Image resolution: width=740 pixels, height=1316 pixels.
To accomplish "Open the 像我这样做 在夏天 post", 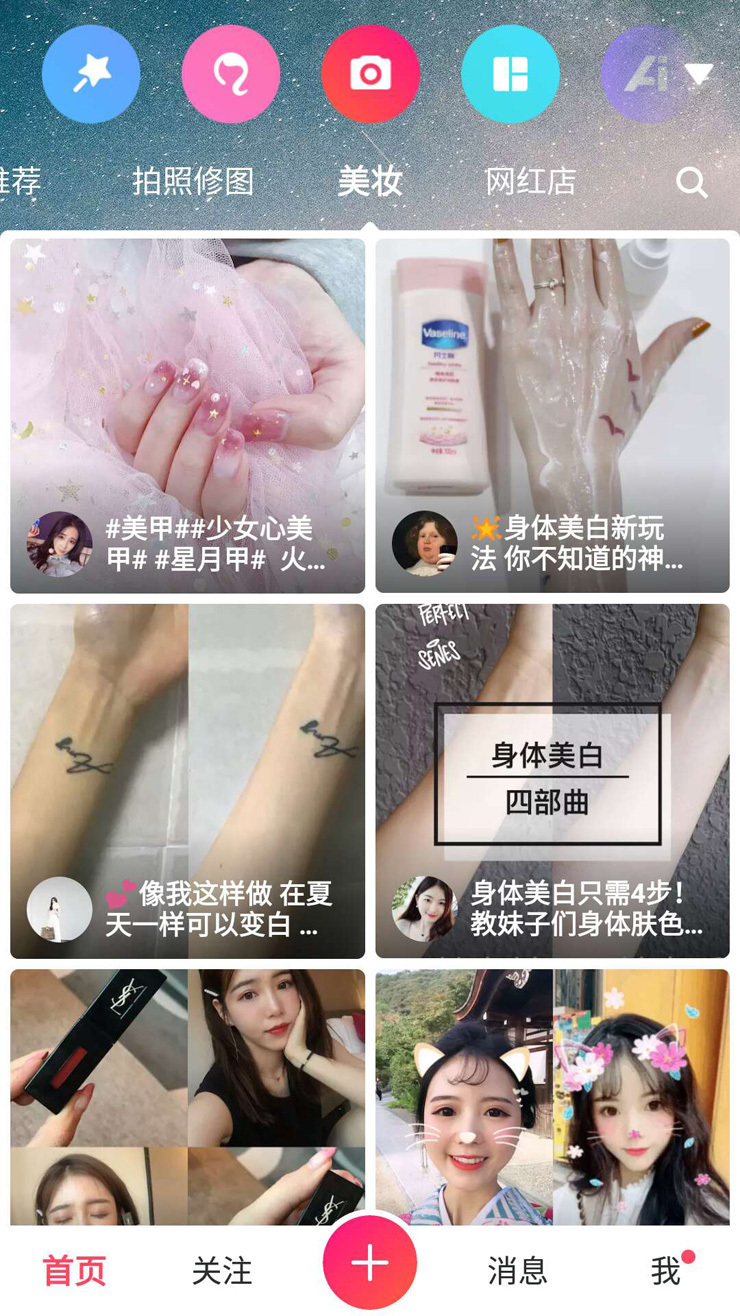I will [x=187, y=780].
